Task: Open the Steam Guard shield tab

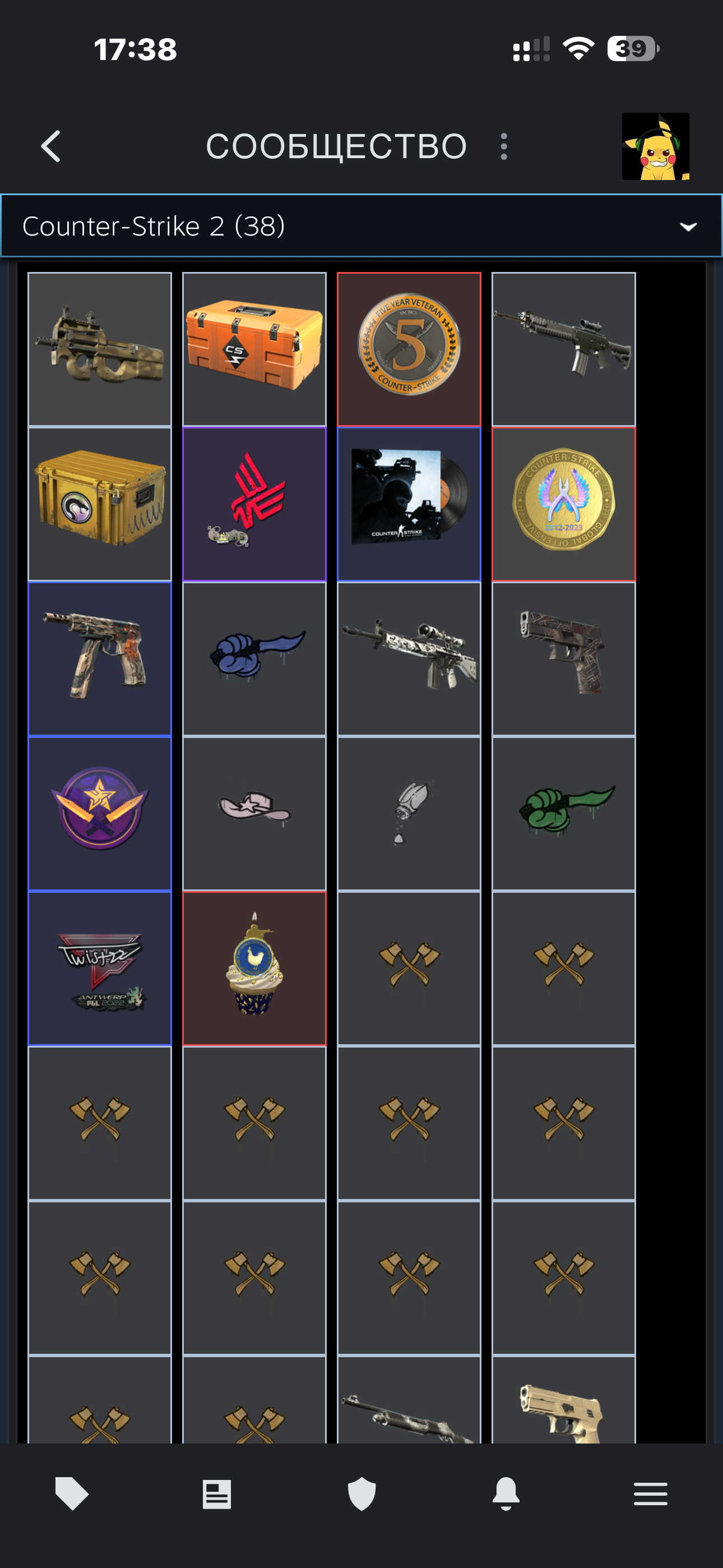Action: [x=361, y=1494]
